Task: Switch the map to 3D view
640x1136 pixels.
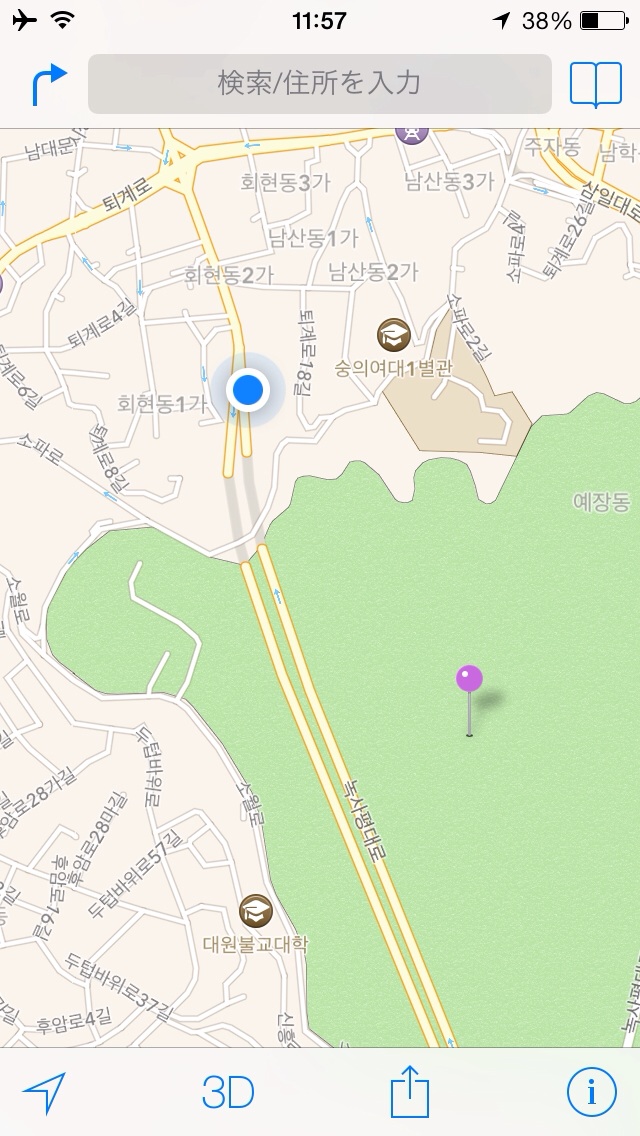Action: 228,1093
